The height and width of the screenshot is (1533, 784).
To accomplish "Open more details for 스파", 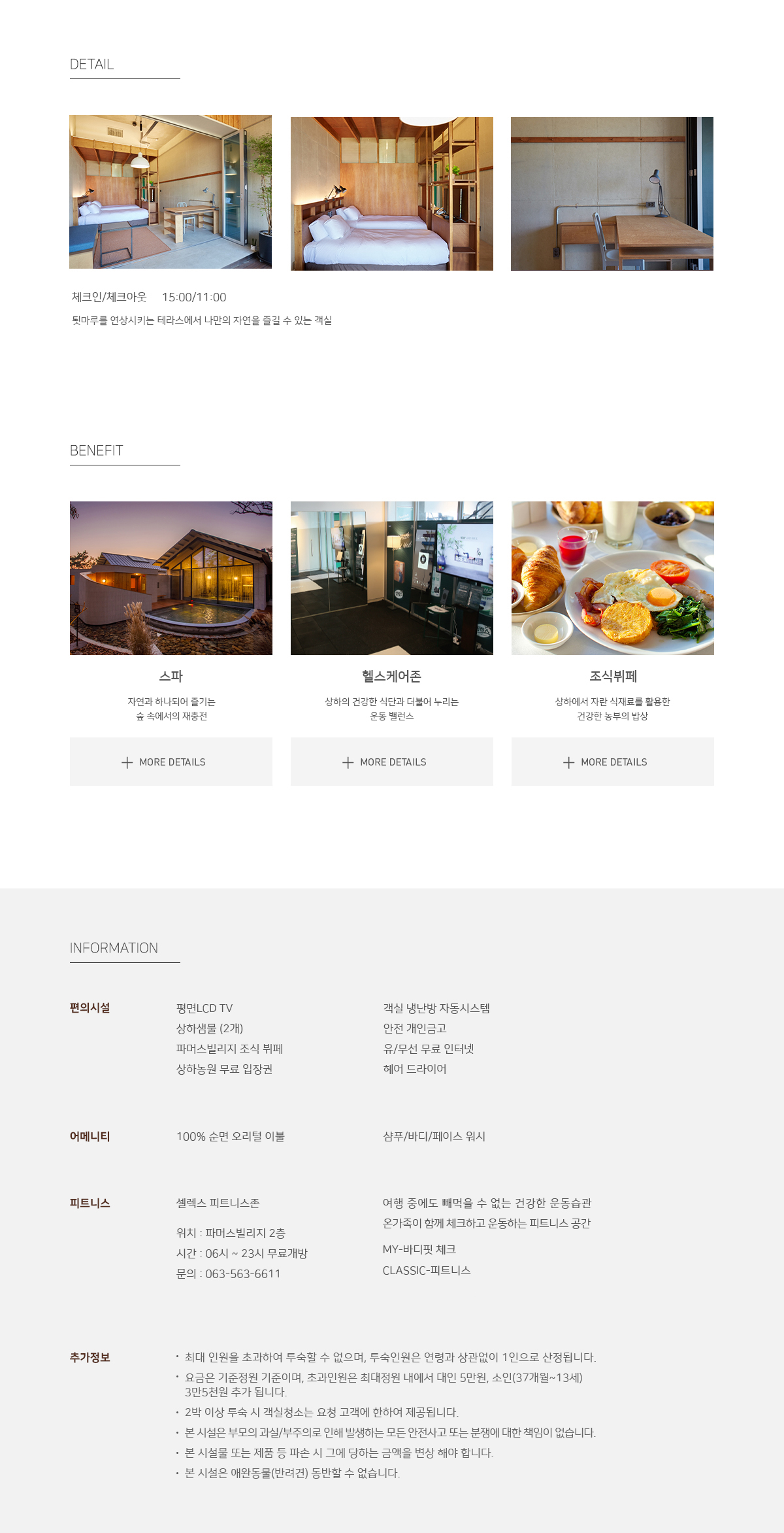I will click(171, 762).
